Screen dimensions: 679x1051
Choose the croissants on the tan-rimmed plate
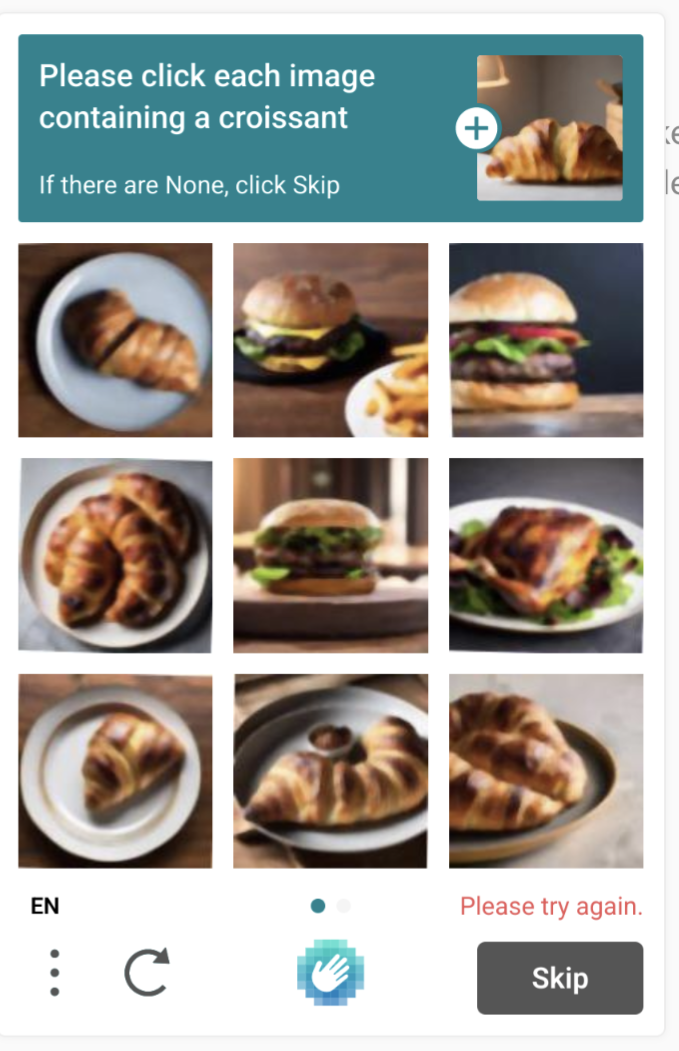[546, 771]
